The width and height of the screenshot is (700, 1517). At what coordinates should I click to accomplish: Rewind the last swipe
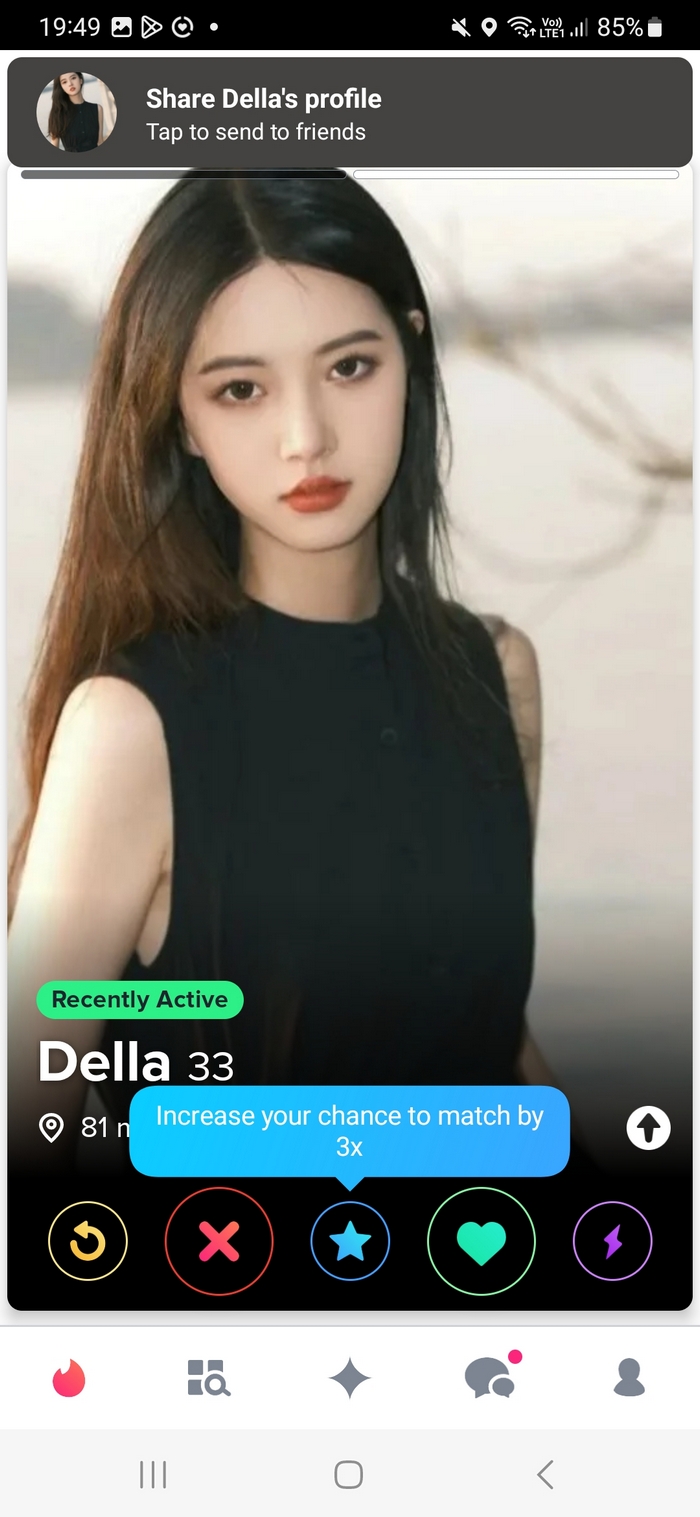click(x=88, y=1242)
